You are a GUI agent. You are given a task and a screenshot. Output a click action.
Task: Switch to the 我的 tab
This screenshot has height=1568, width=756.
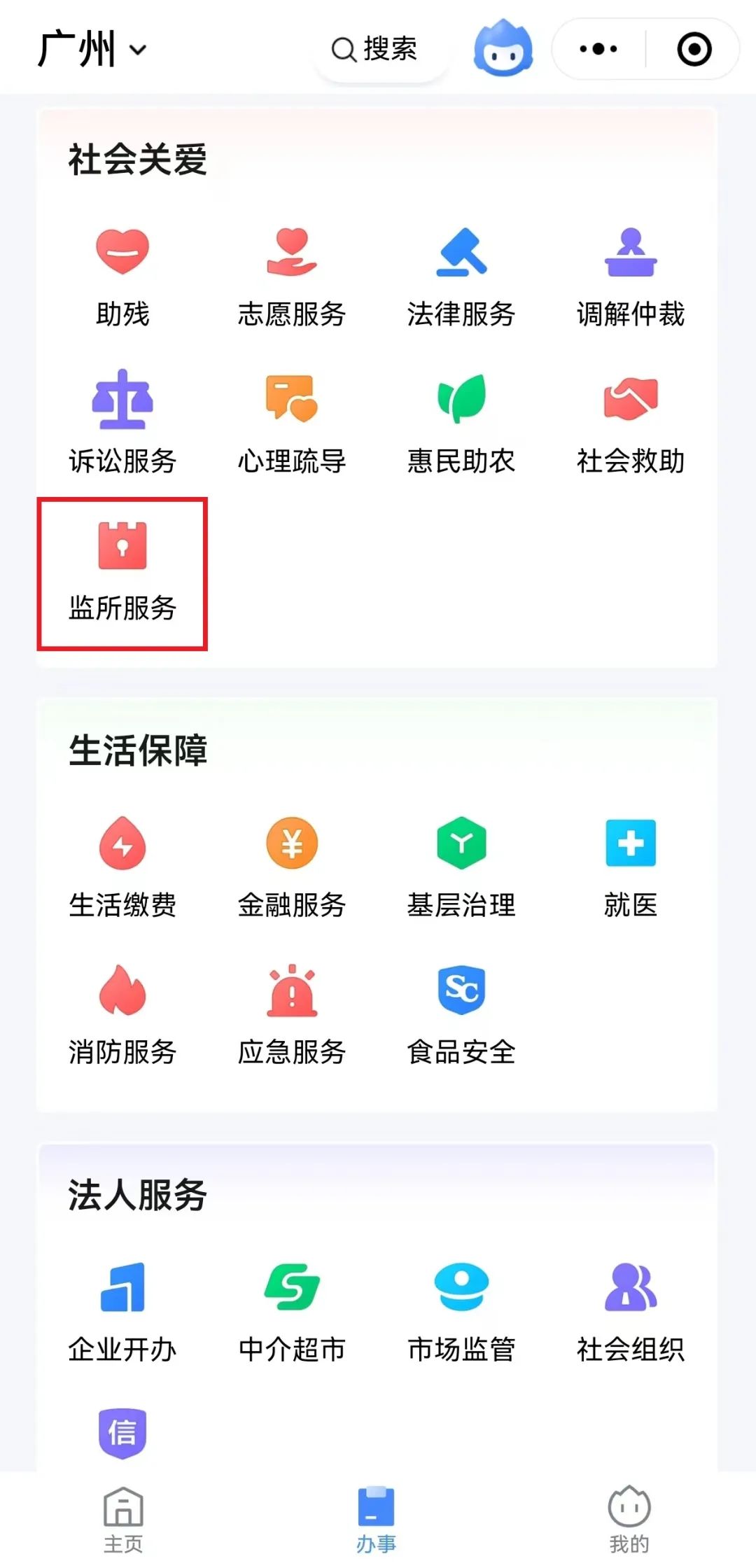[629, 1520]
